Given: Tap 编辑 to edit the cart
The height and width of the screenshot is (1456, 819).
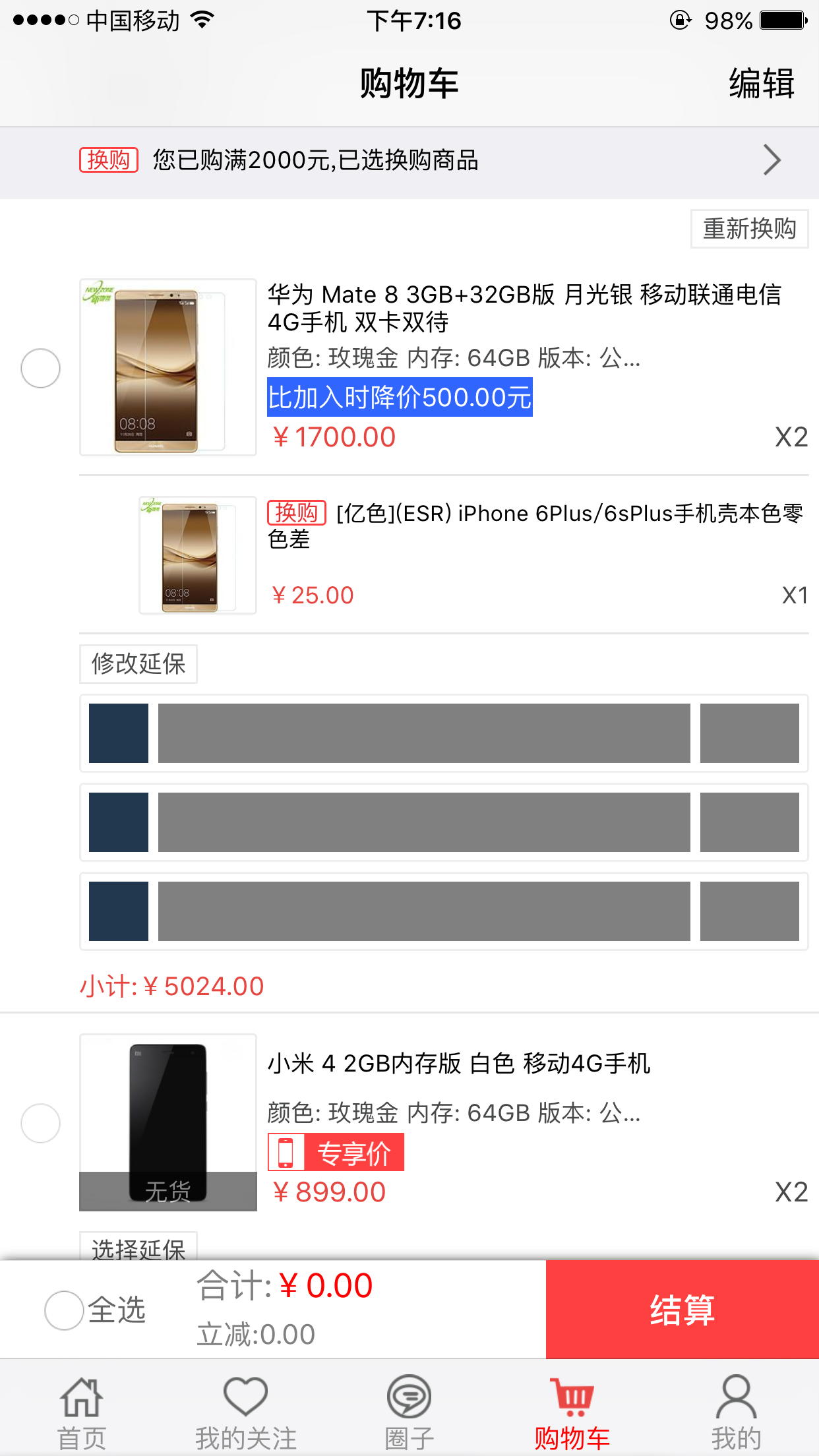Looking at the screenshot, I should pos(762,84).
